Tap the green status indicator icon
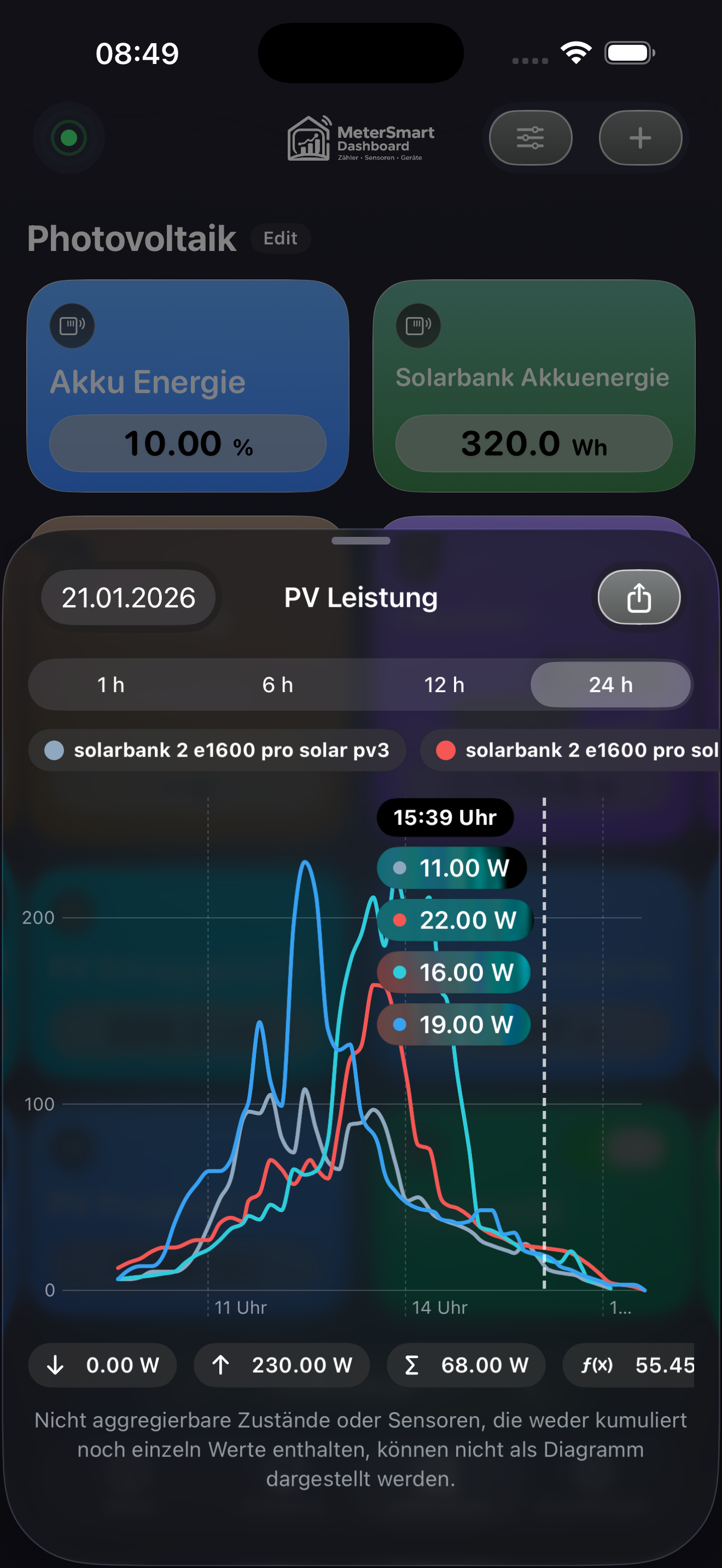Screen dimensions: 722x1568 click(69, 138)
